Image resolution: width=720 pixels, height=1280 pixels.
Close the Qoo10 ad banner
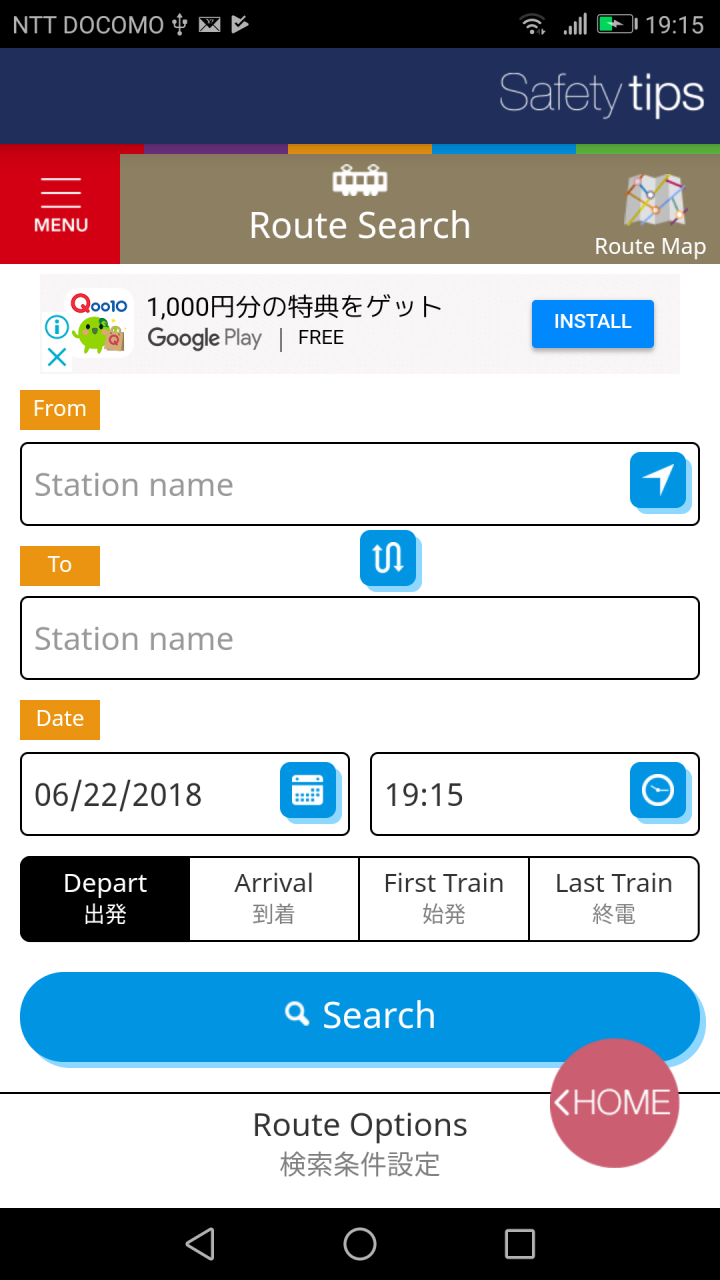[57, 357]
